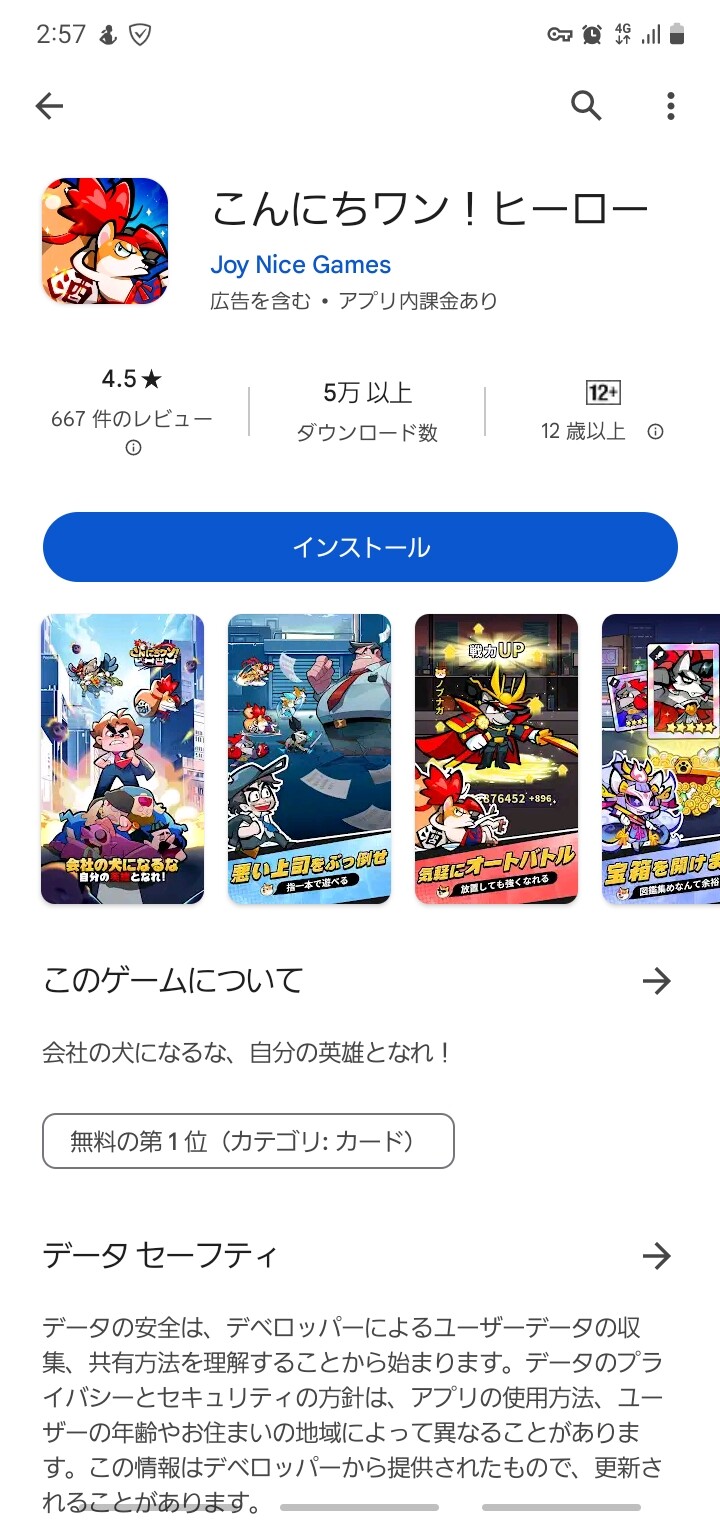Expand the このゲームについて section arrow
720x1520 pixels.
coord(656,981)
